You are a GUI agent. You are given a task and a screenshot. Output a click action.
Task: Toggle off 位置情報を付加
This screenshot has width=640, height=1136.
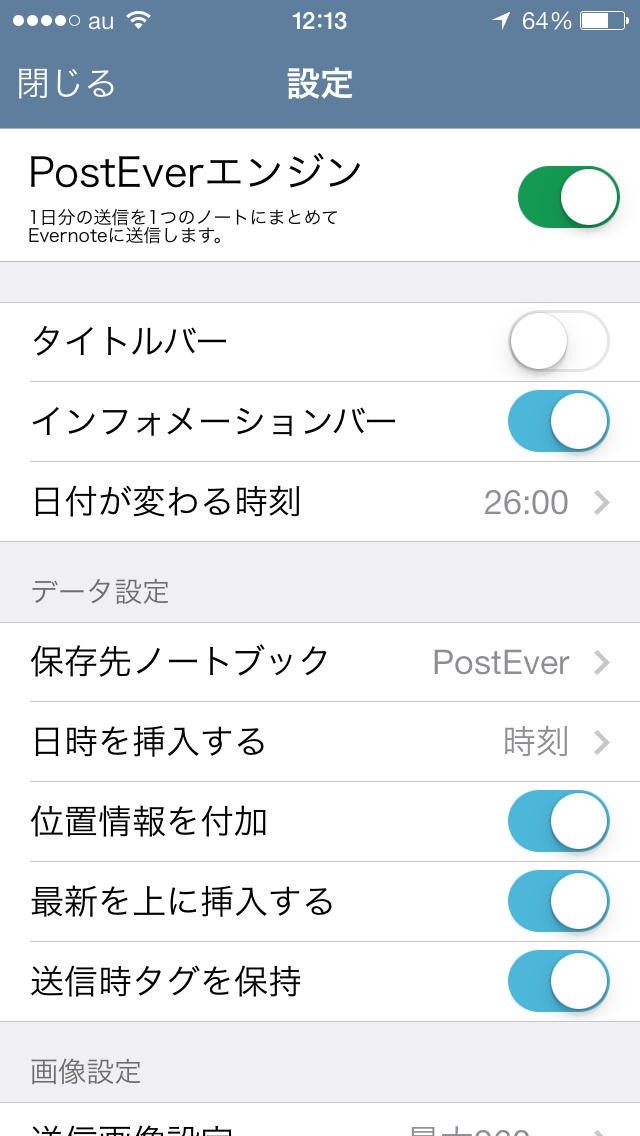pyautogui.click(x=558, y=822)
